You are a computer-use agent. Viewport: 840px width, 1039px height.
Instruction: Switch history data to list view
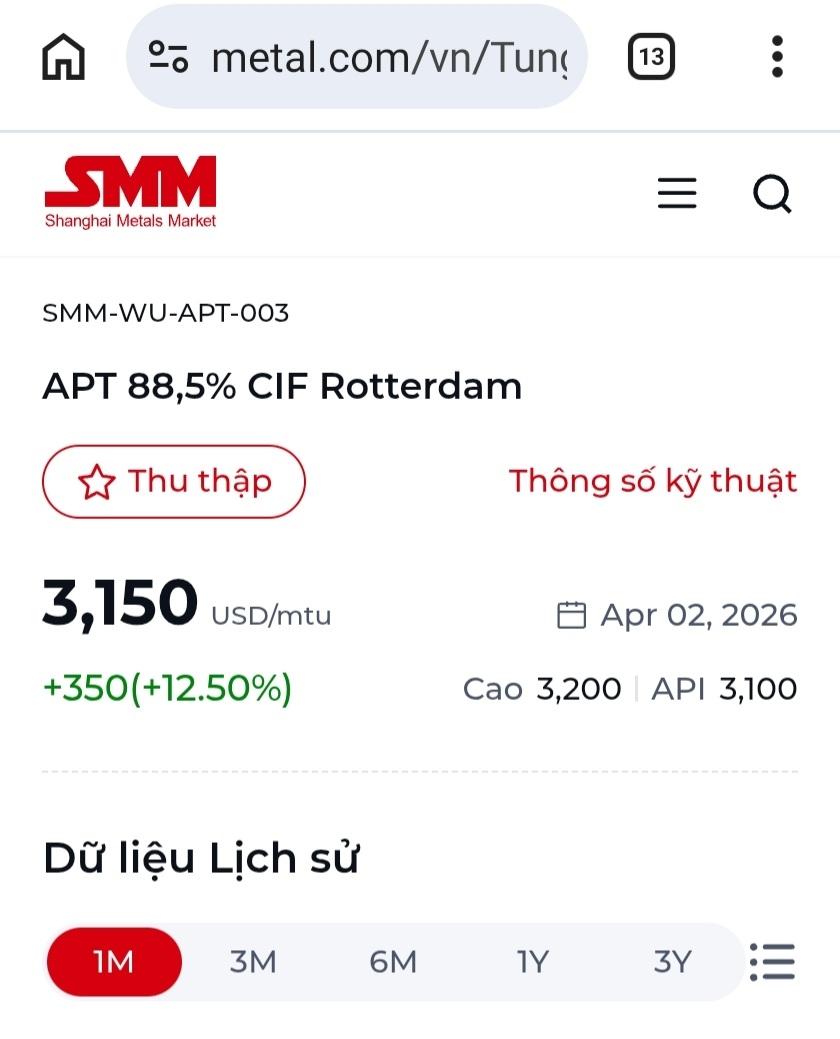772,962
